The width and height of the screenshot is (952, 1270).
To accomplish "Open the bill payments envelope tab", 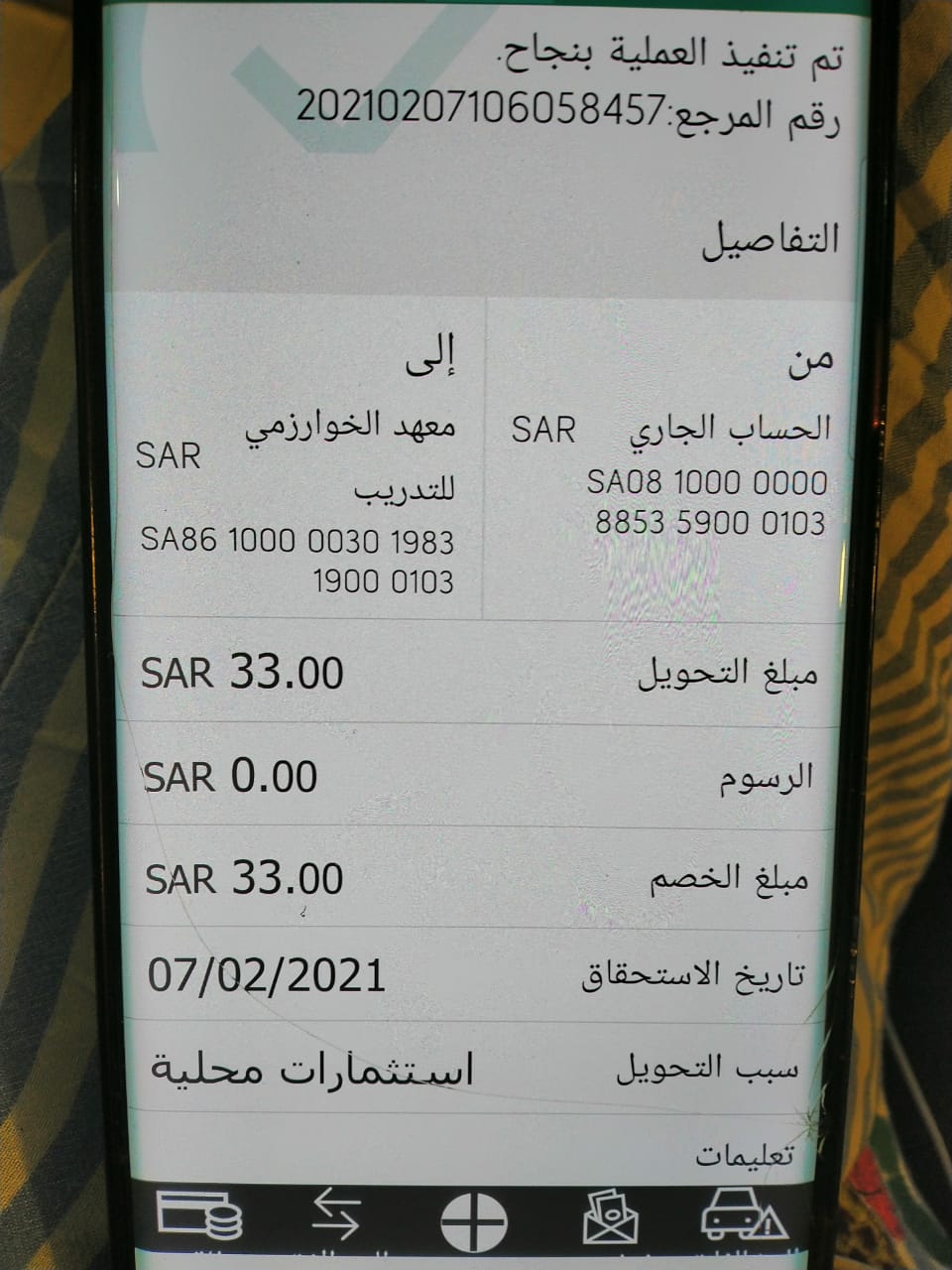I will (610, 1217).
